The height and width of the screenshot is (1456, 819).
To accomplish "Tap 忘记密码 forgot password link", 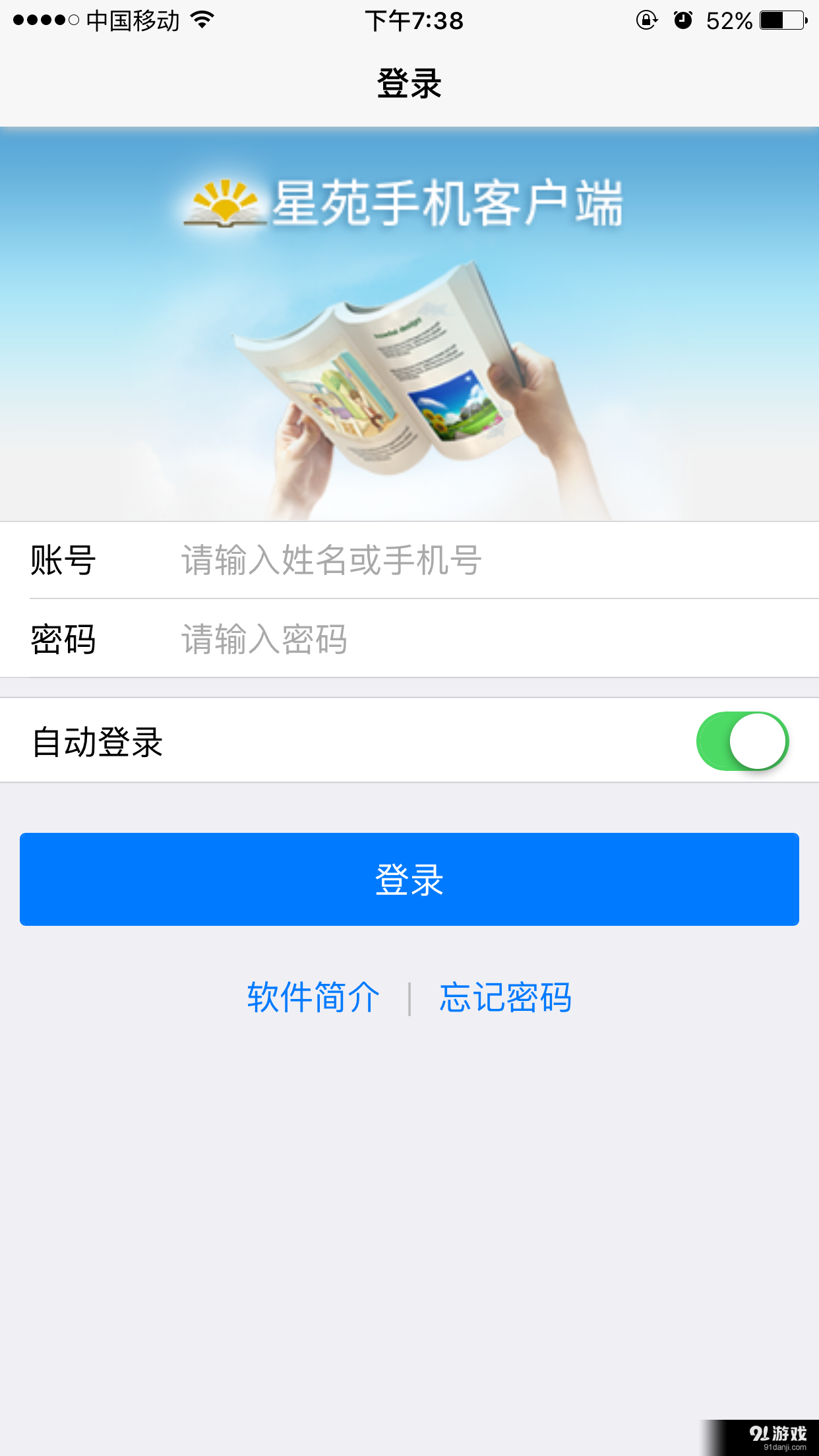I will tap(505, 998).
